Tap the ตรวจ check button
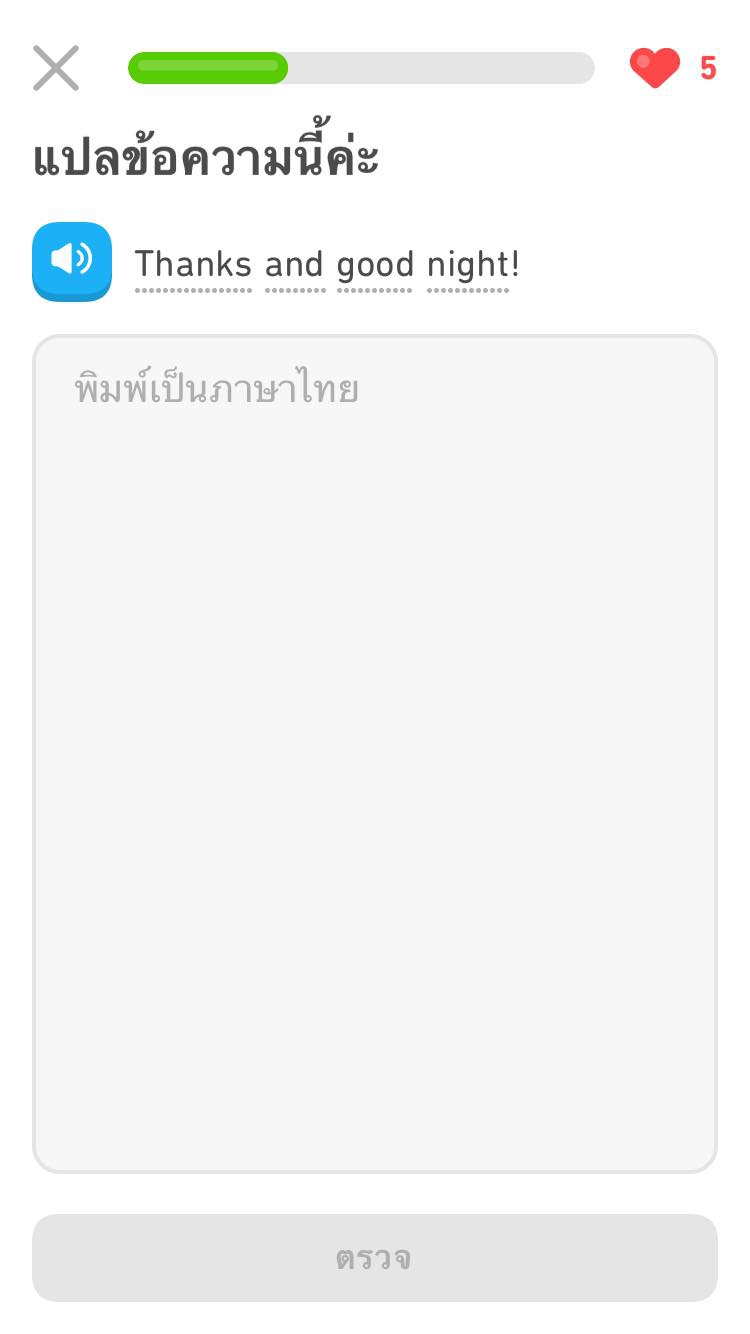Image resolution: width=750 pixels, height=1334 pixels. coord(375,1258)
